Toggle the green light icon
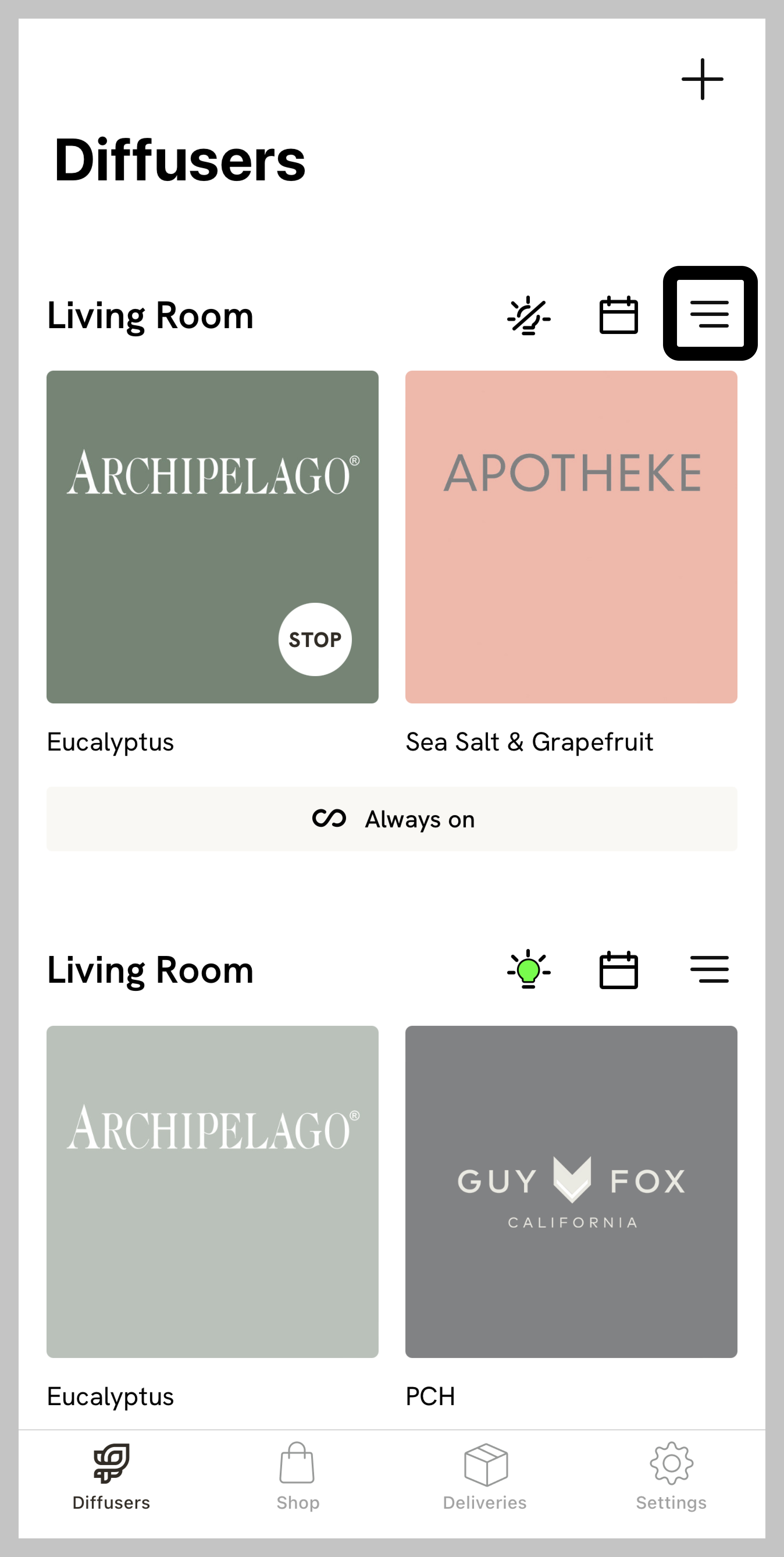 pyautogui.click(x=528, y=970)
